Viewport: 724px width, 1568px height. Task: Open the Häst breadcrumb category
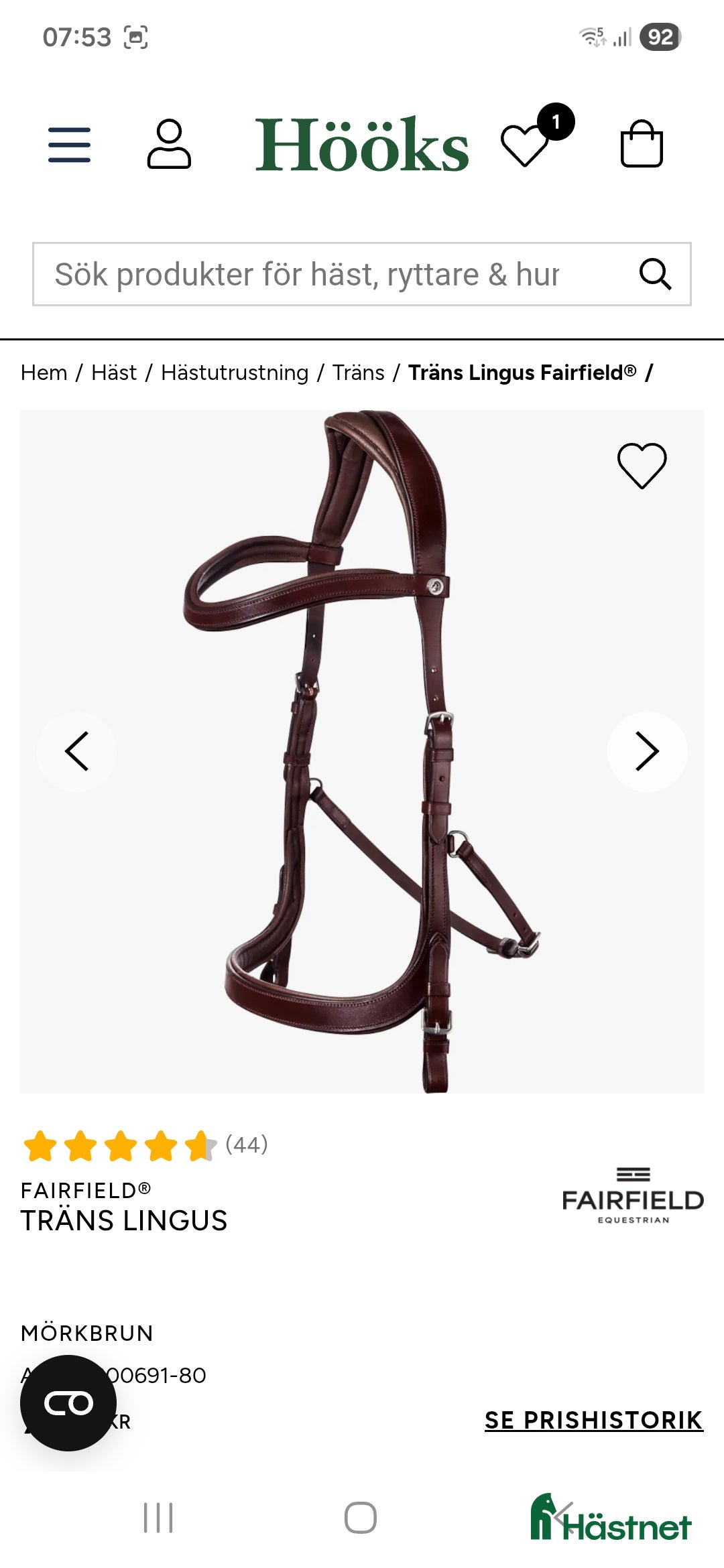pos(114,373)
